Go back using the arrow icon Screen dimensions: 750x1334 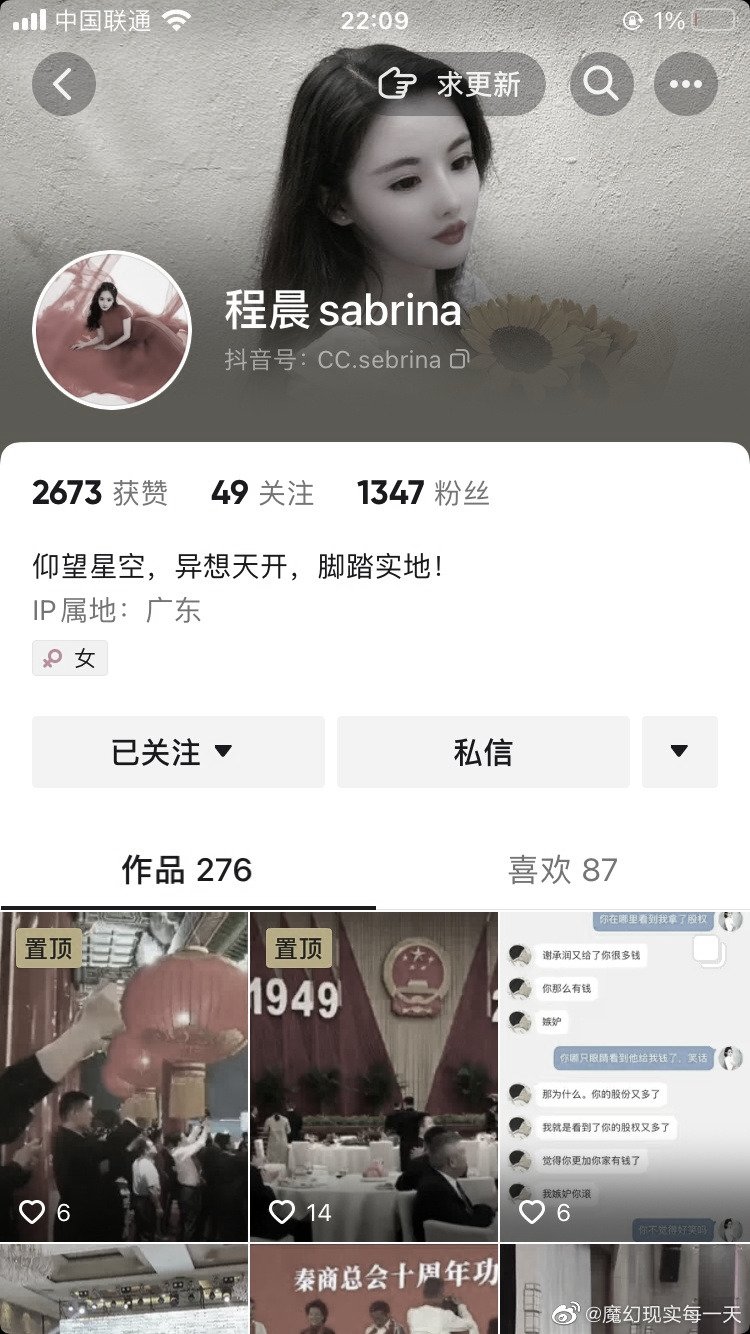[63, 85]
